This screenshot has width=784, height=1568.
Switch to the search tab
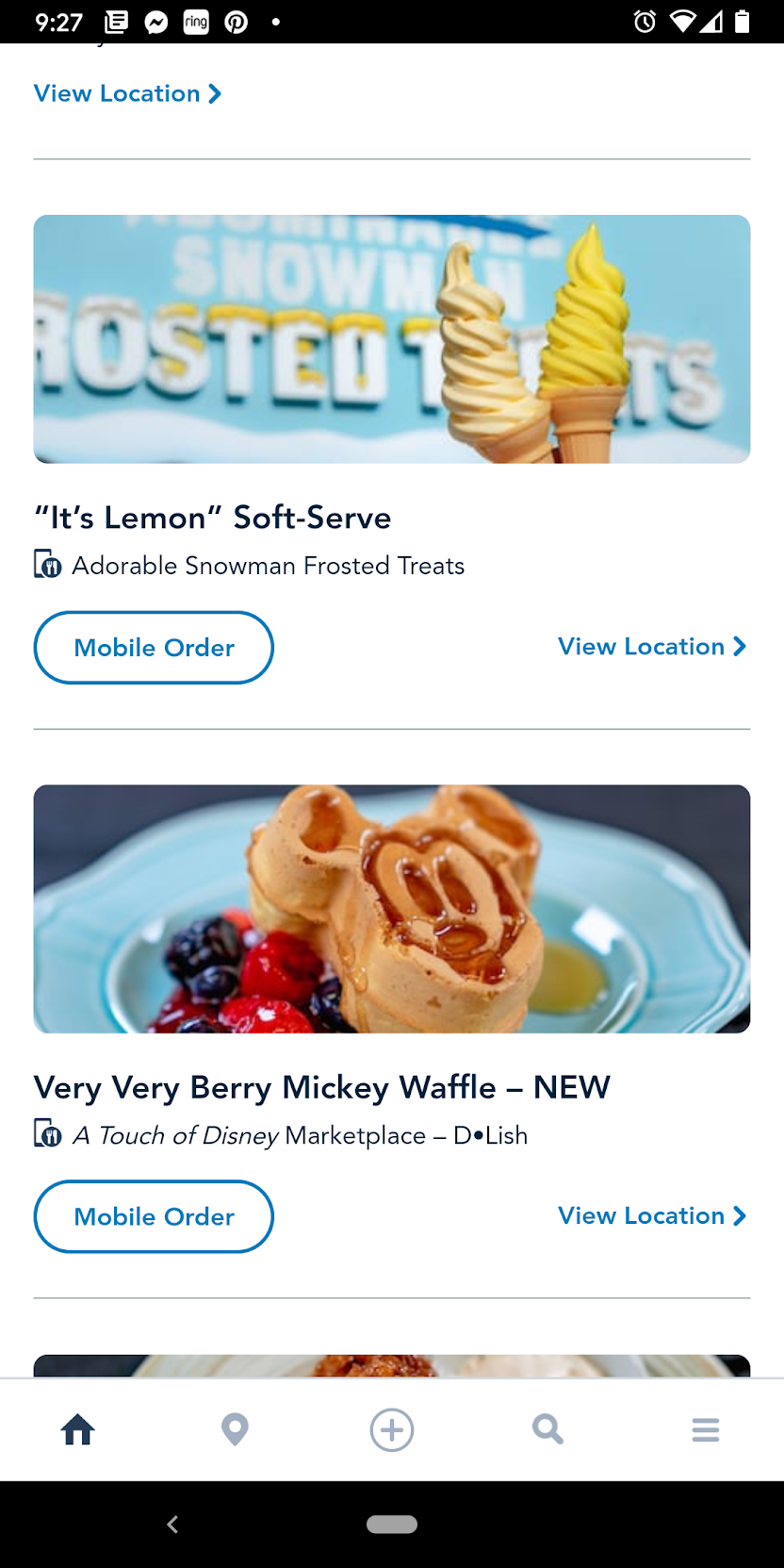point(547,1429)
